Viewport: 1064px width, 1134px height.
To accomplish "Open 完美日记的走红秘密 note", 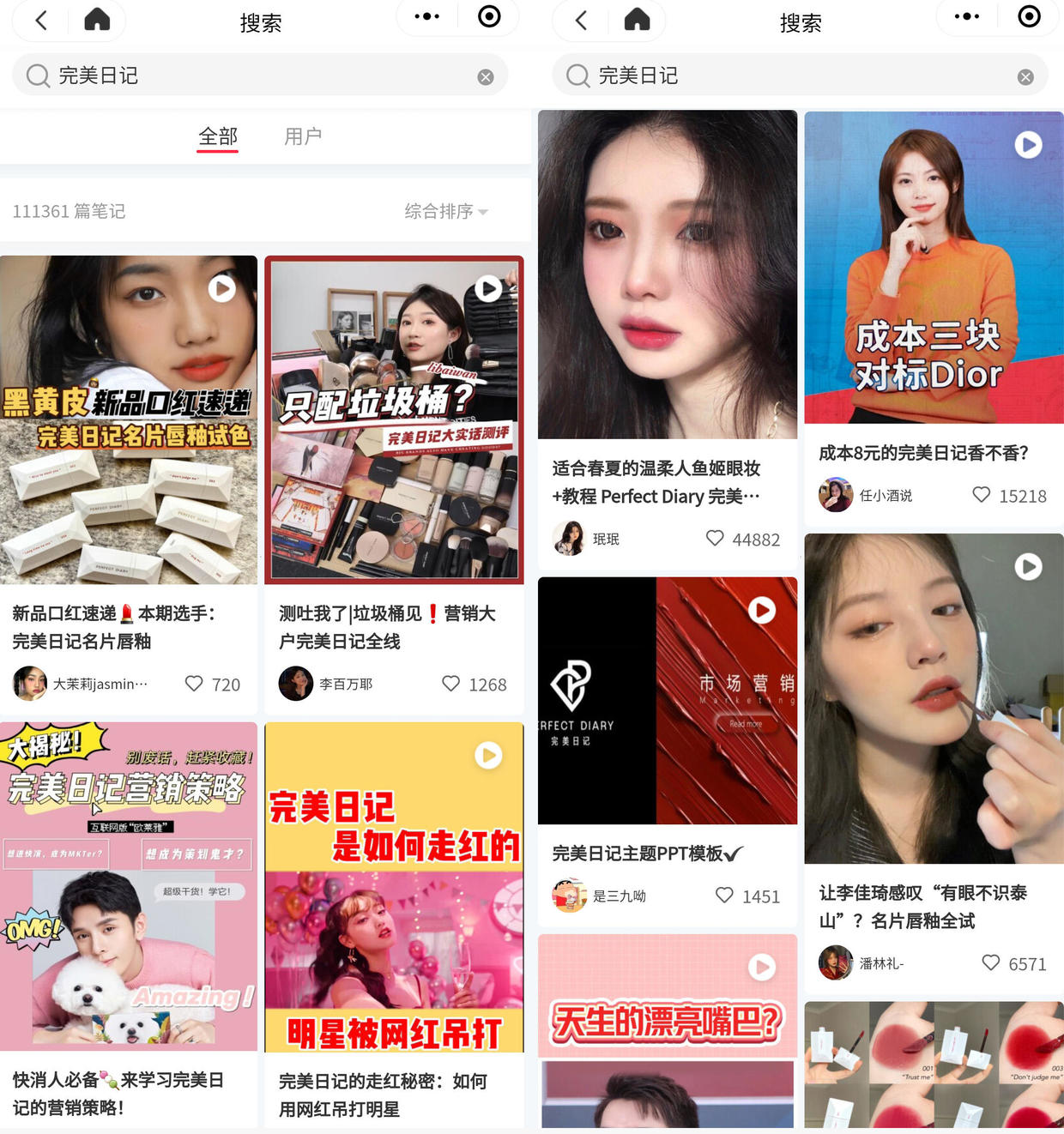I will [394, 887].
